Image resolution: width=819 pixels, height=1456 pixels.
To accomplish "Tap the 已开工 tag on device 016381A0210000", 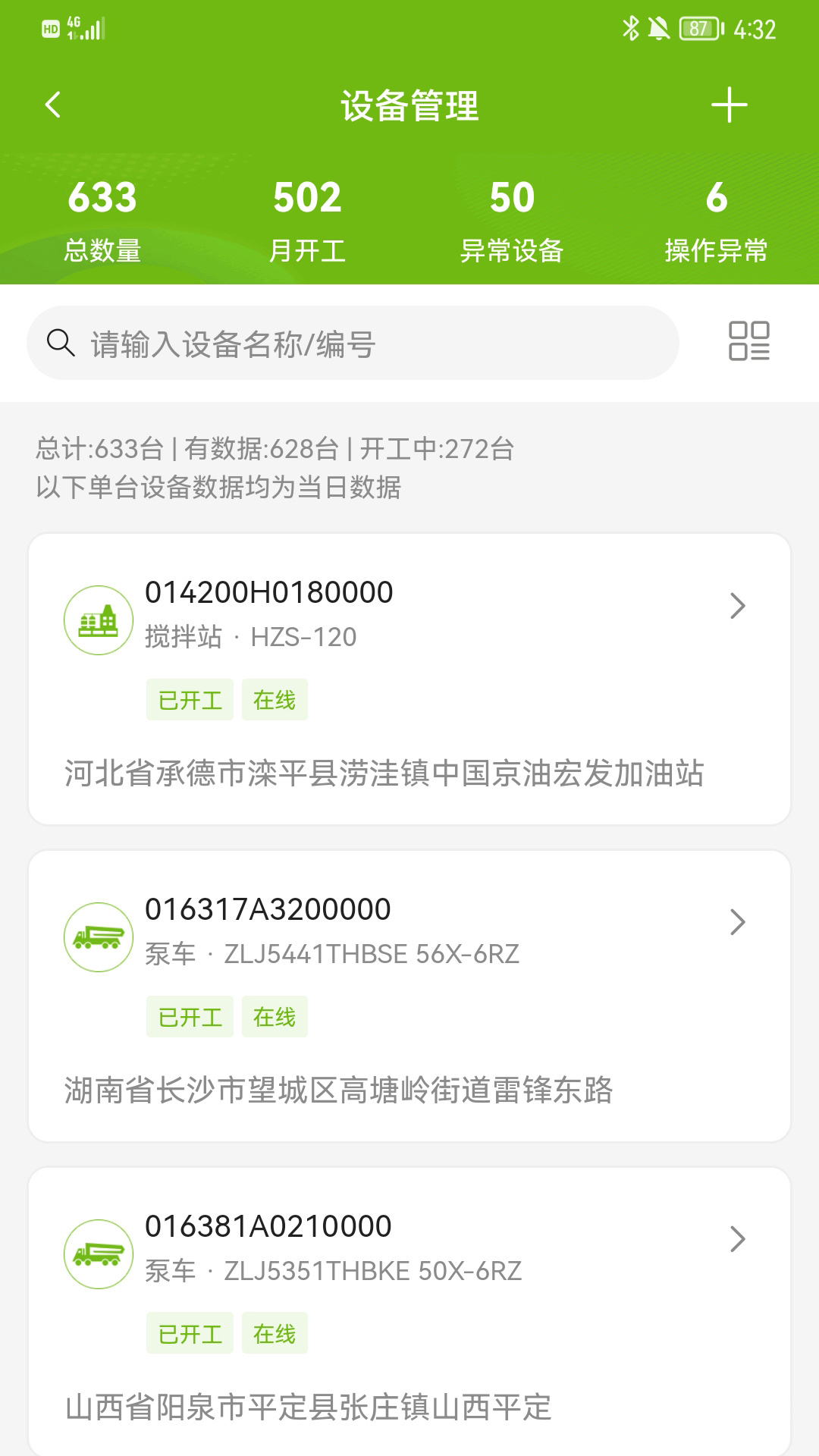I will click(189, 1333).
